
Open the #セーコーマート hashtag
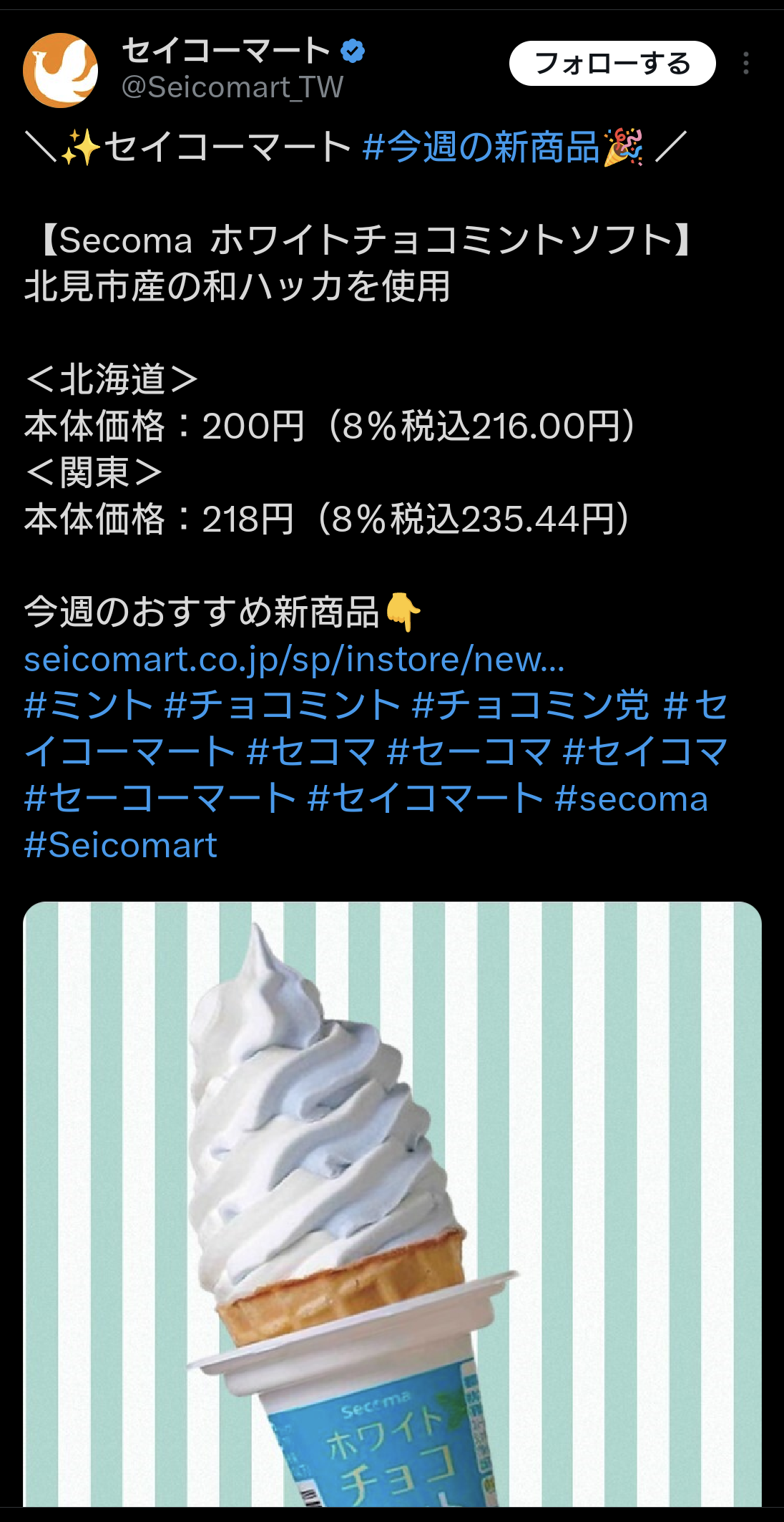tap(160, 799)
